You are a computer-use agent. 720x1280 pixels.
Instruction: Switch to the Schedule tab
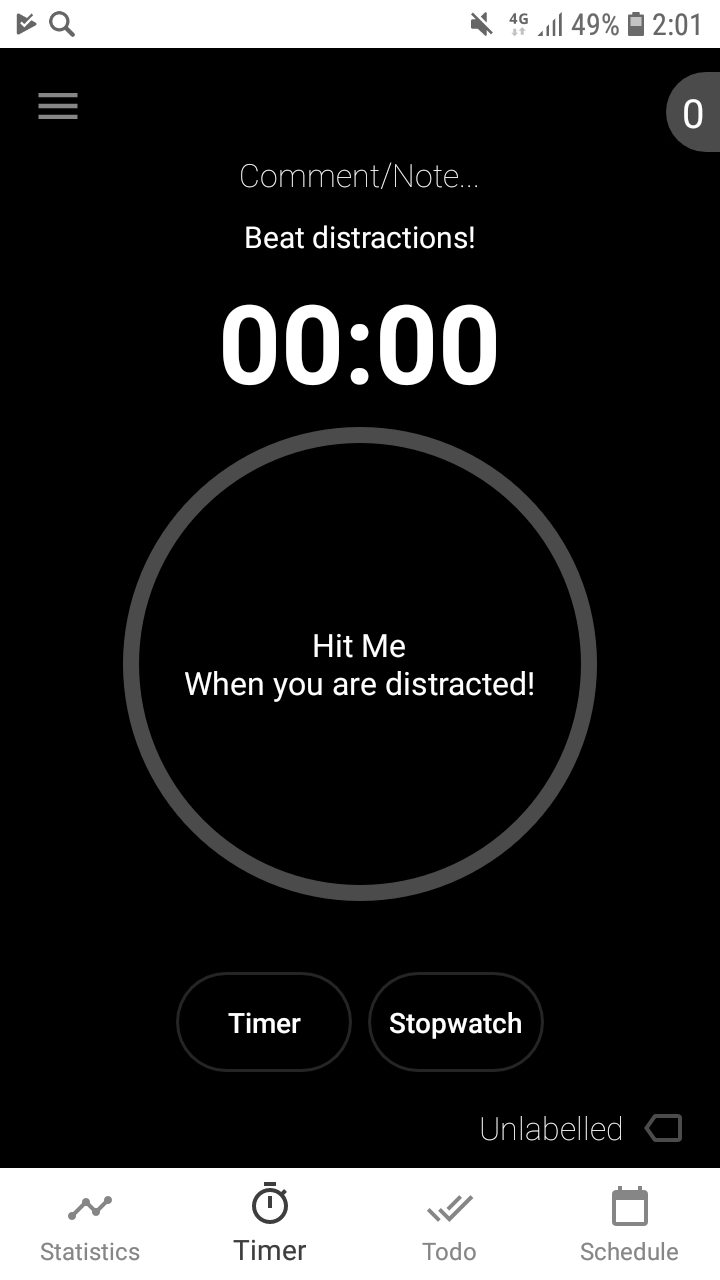pos(630,1226)
